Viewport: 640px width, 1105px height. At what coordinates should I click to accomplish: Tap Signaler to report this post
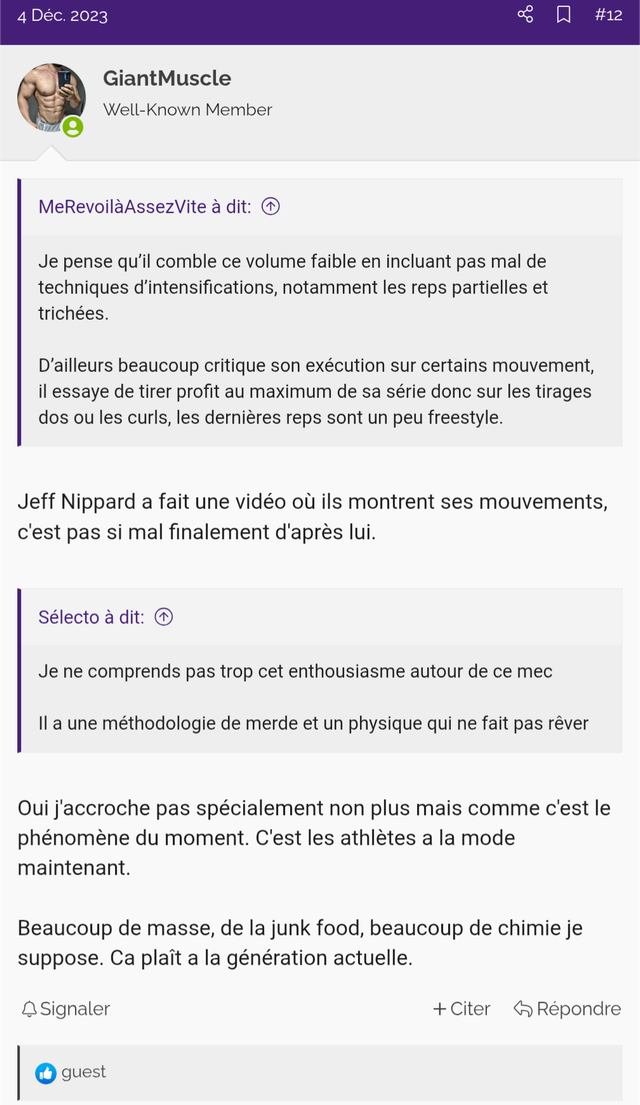pos(66,1009)
